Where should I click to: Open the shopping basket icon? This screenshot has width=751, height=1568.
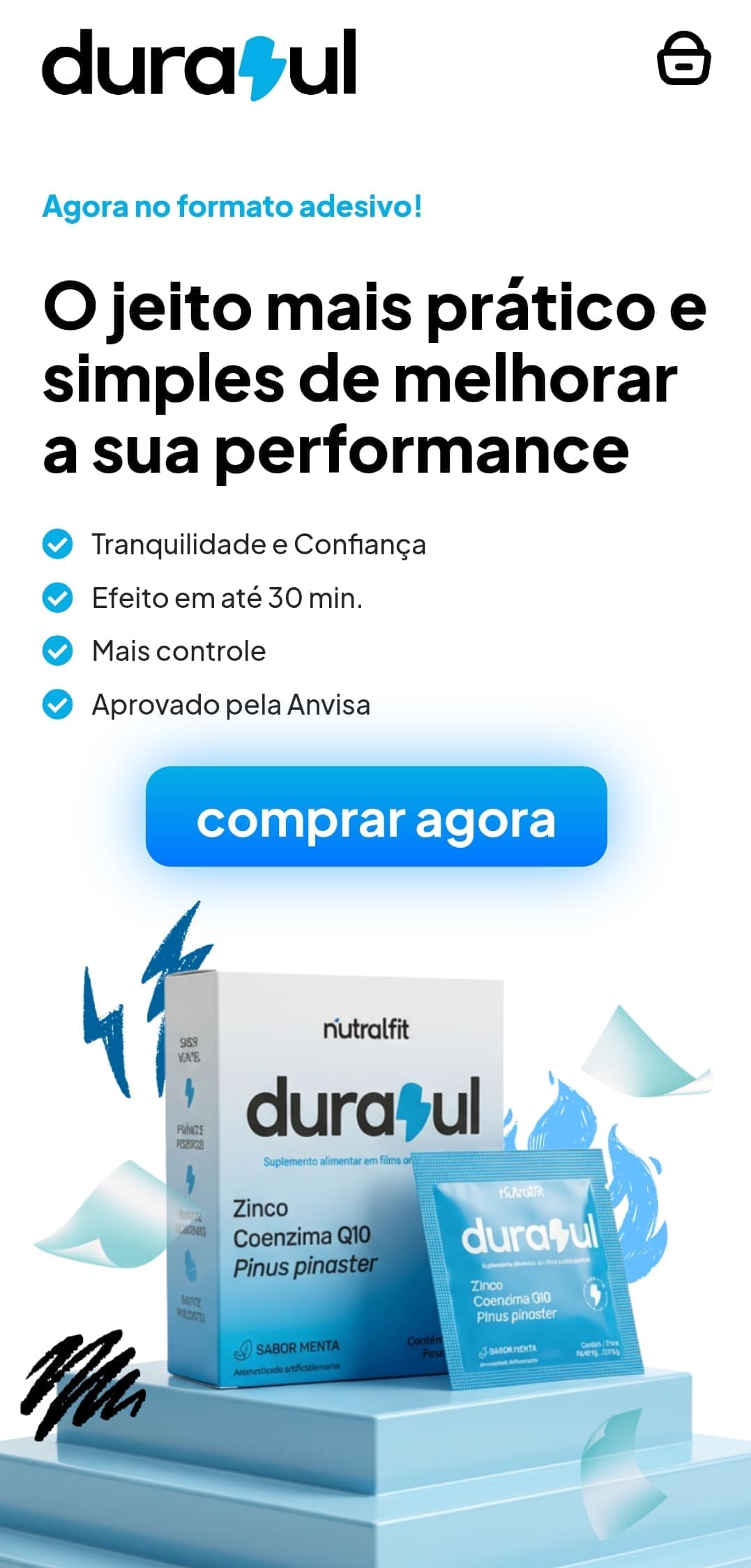683,59
